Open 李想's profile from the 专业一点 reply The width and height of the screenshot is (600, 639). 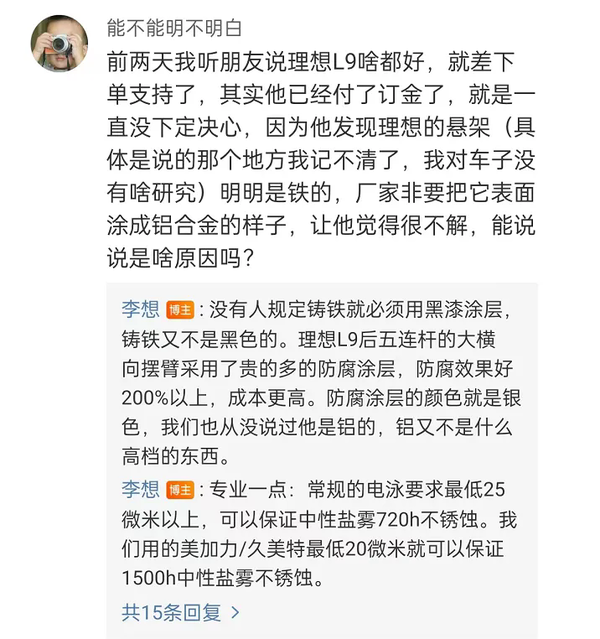point(141,490)
